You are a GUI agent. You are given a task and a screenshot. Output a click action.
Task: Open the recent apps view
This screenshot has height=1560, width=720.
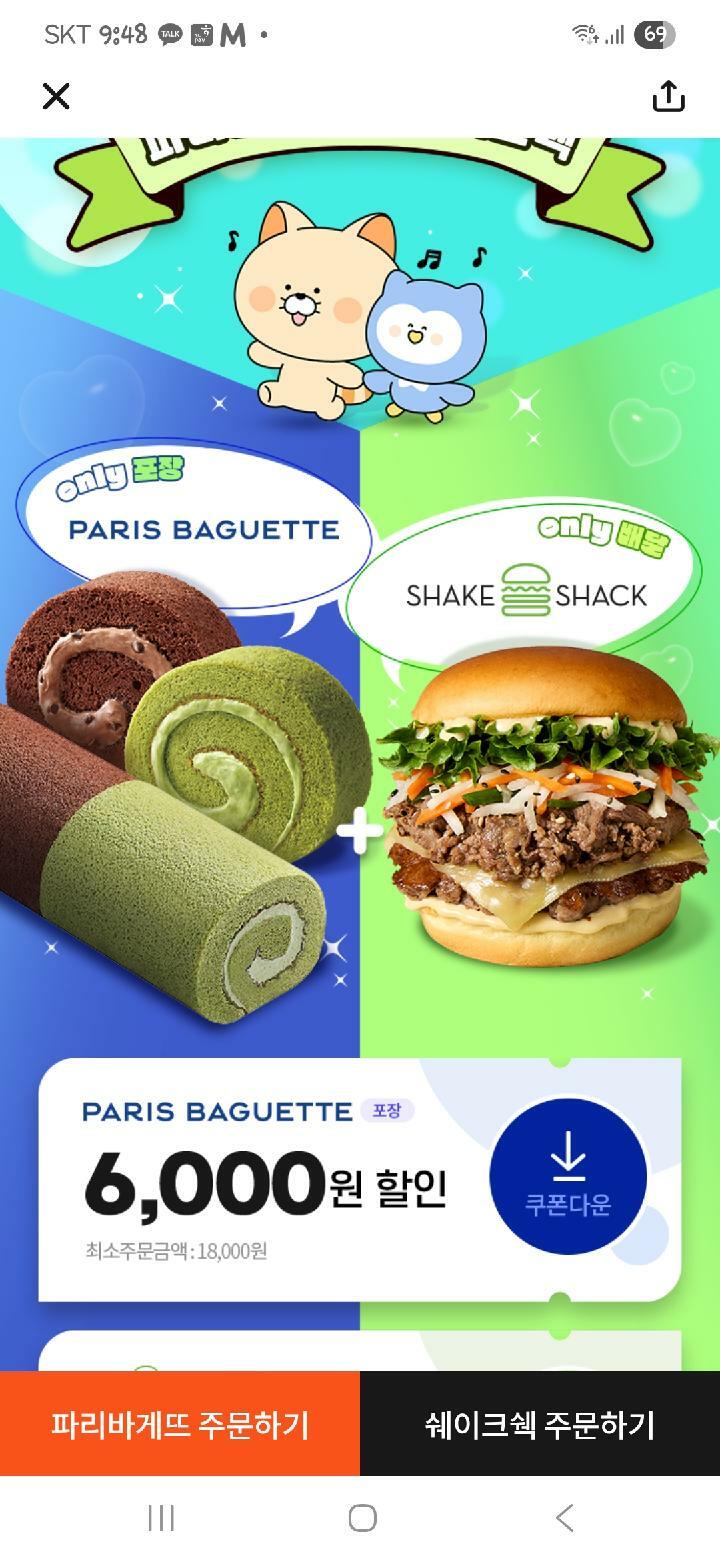161,1517
